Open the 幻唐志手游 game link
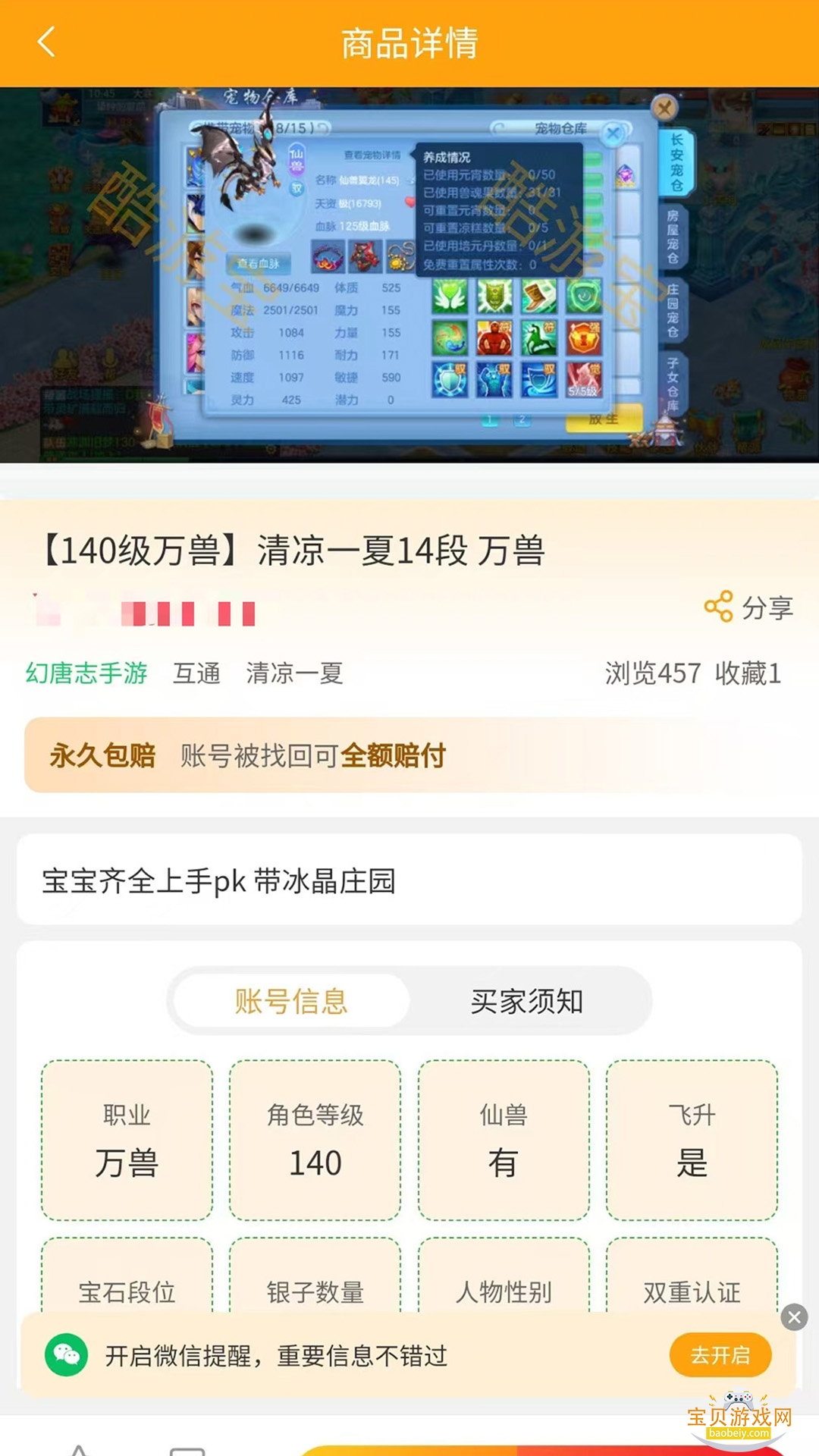This screenshot has width=819, height=1456. coord(86,673)
